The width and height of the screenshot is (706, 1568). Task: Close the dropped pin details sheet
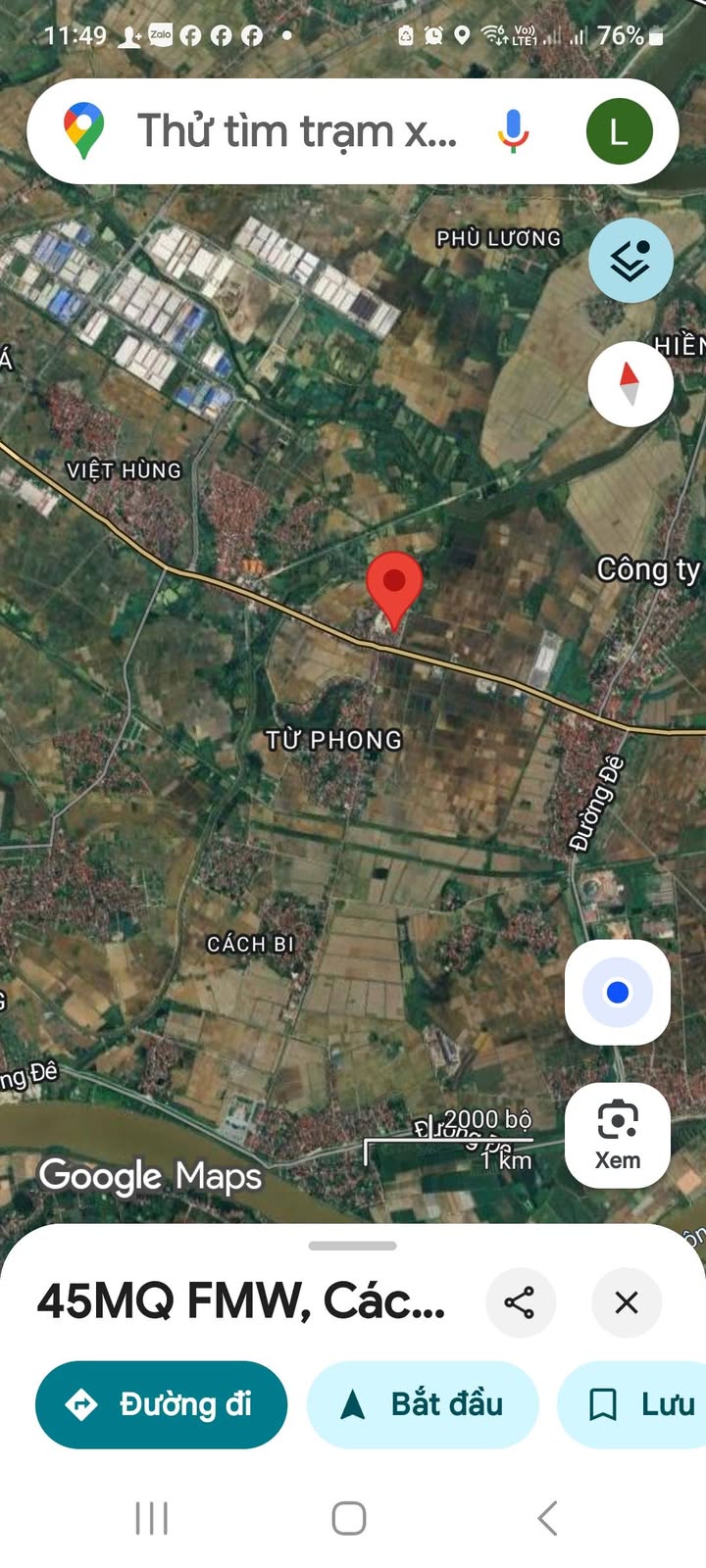(627, 1301)
